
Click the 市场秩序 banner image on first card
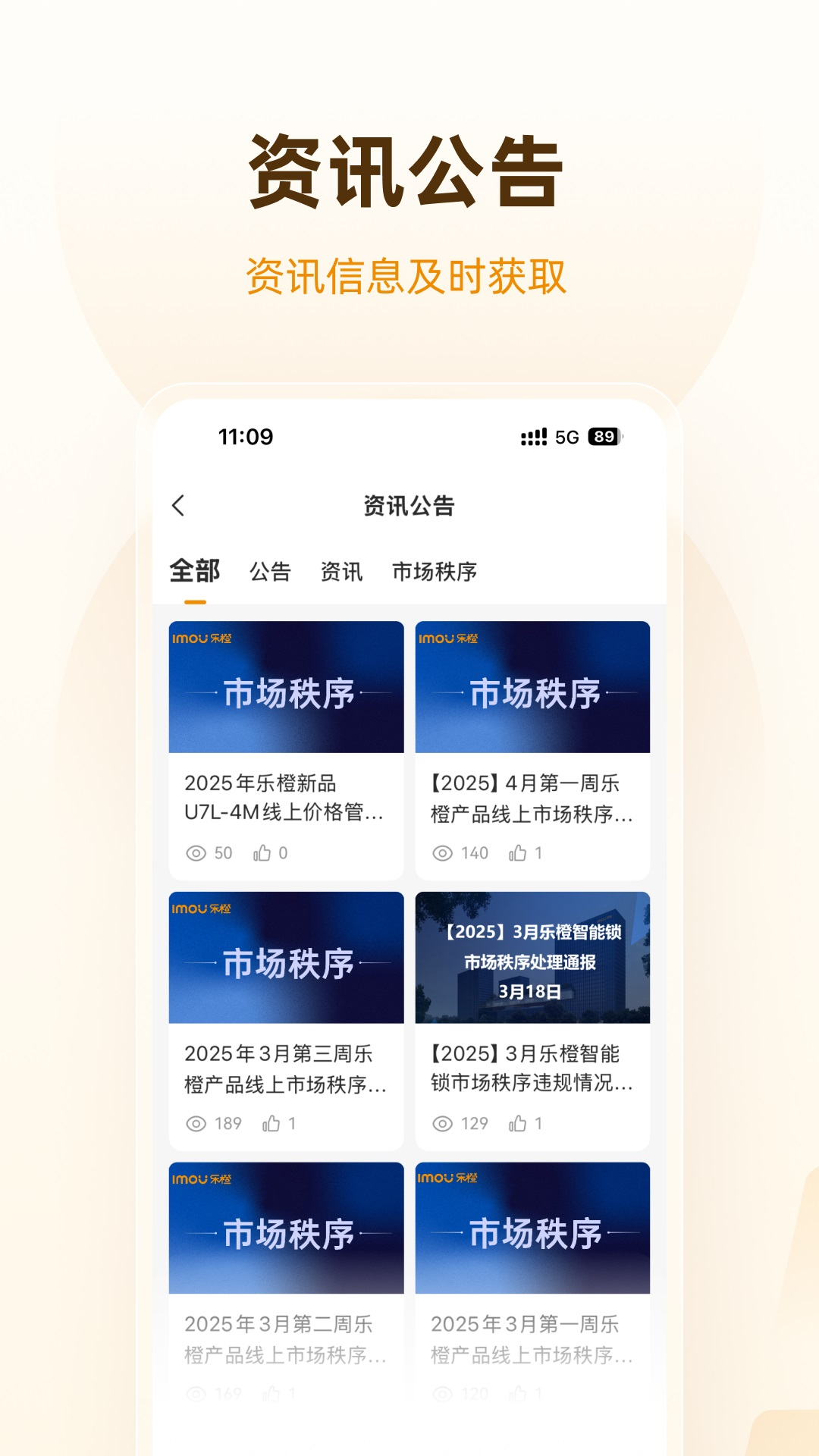[286, 685]
